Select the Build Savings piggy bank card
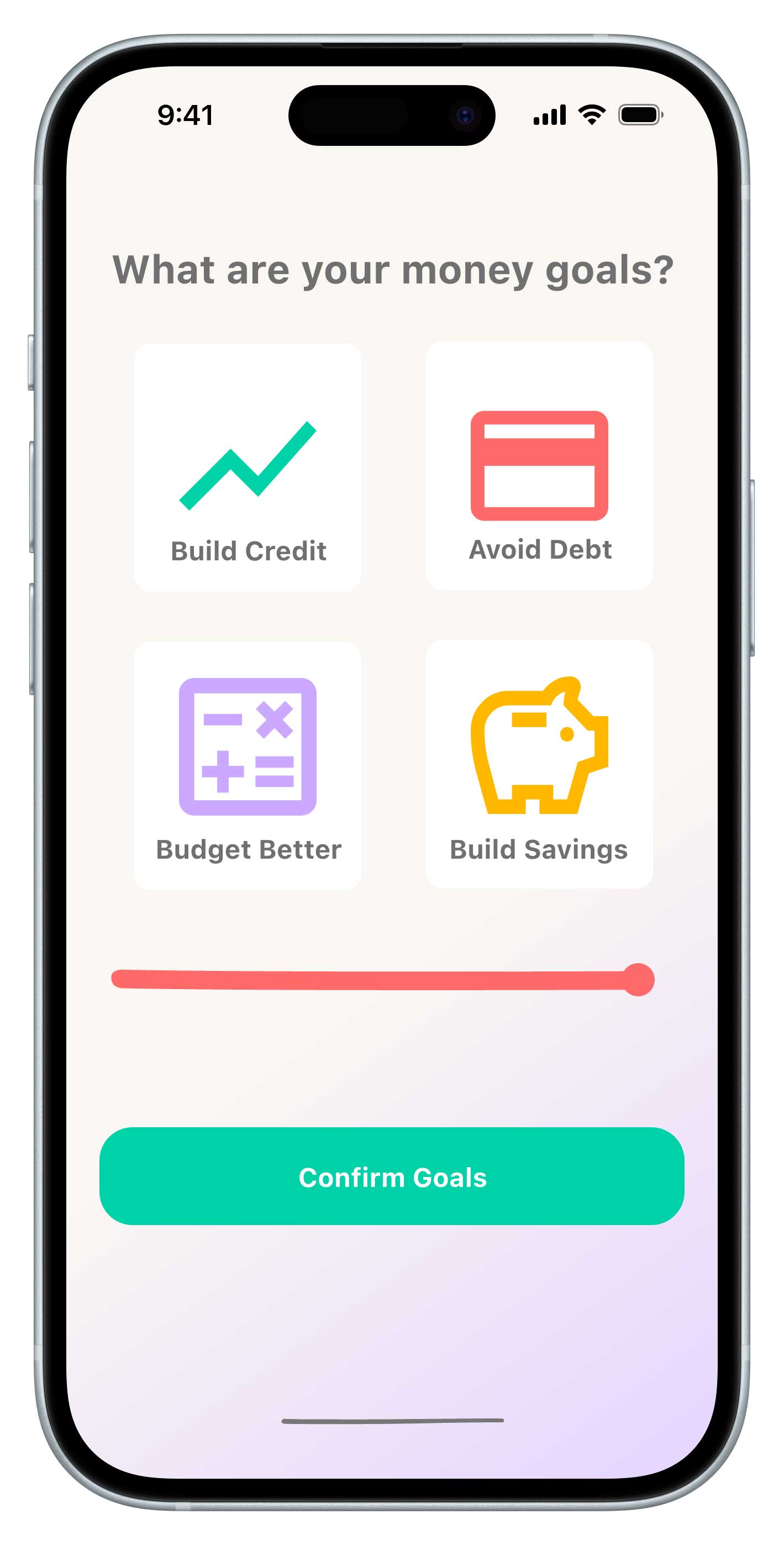This screenshot has height=1545, width=784. (x=539, y=764)
